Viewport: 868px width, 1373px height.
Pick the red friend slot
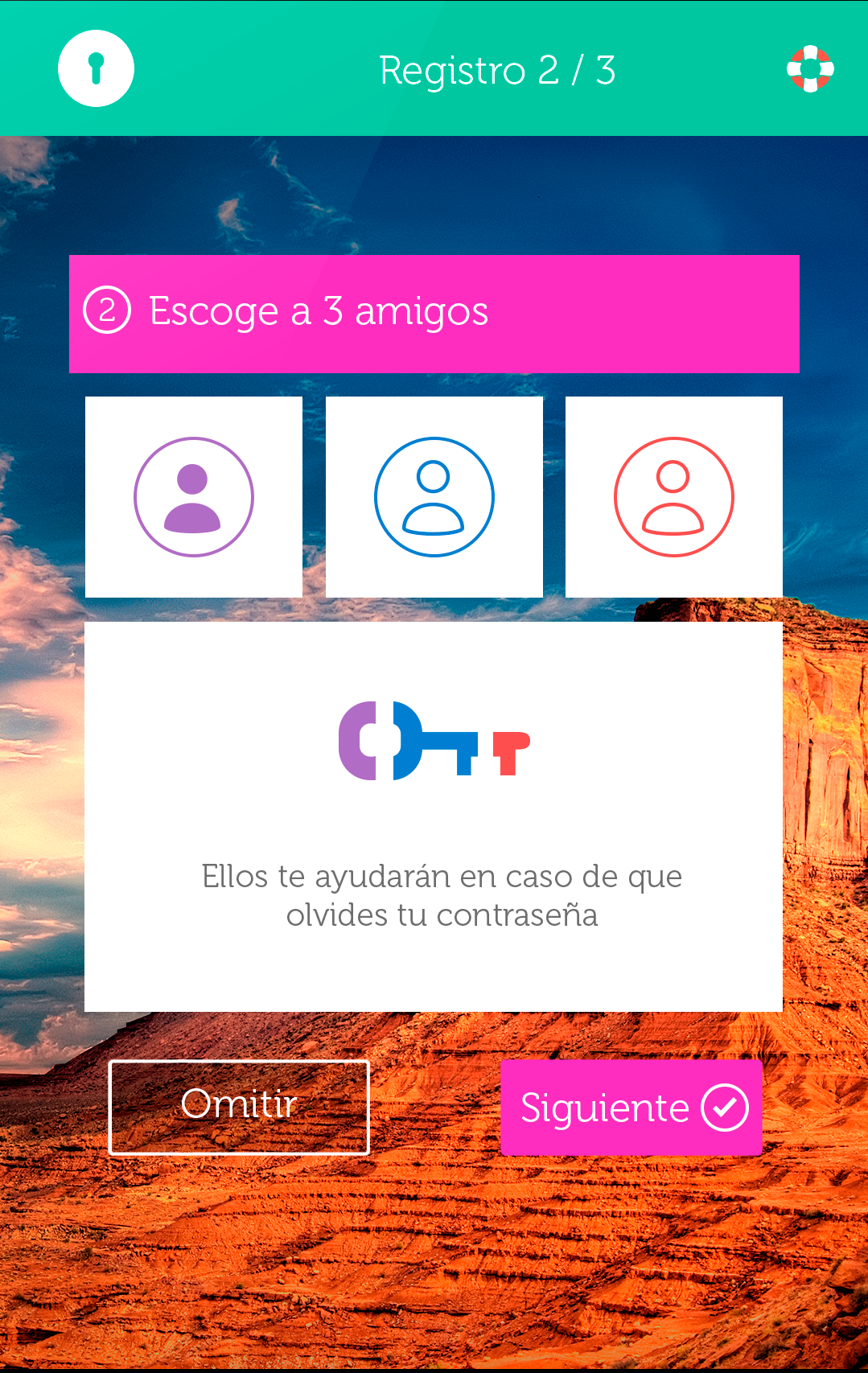674,497
